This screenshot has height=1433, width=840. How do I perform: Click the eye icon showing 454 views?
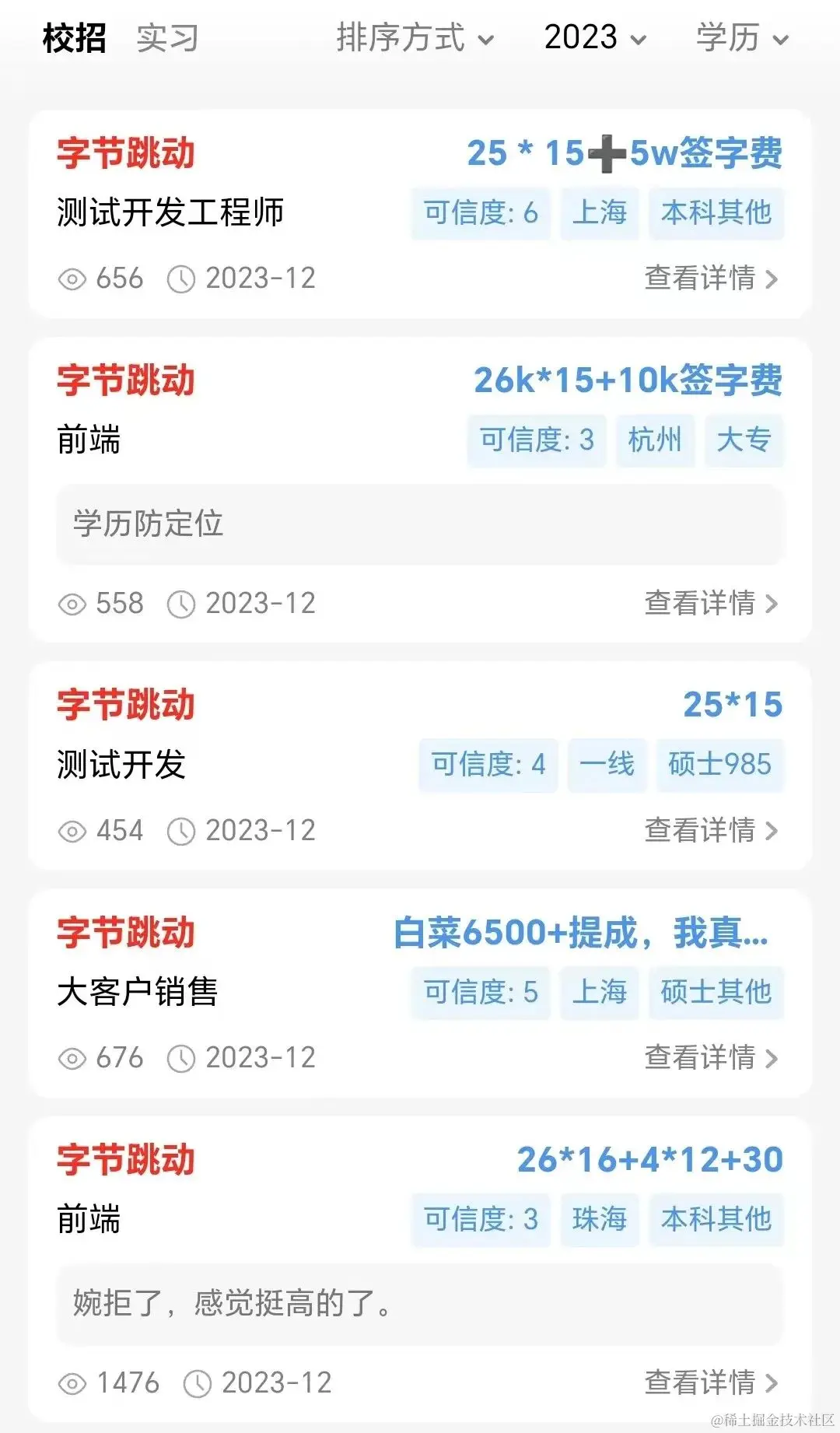point(74,830)
